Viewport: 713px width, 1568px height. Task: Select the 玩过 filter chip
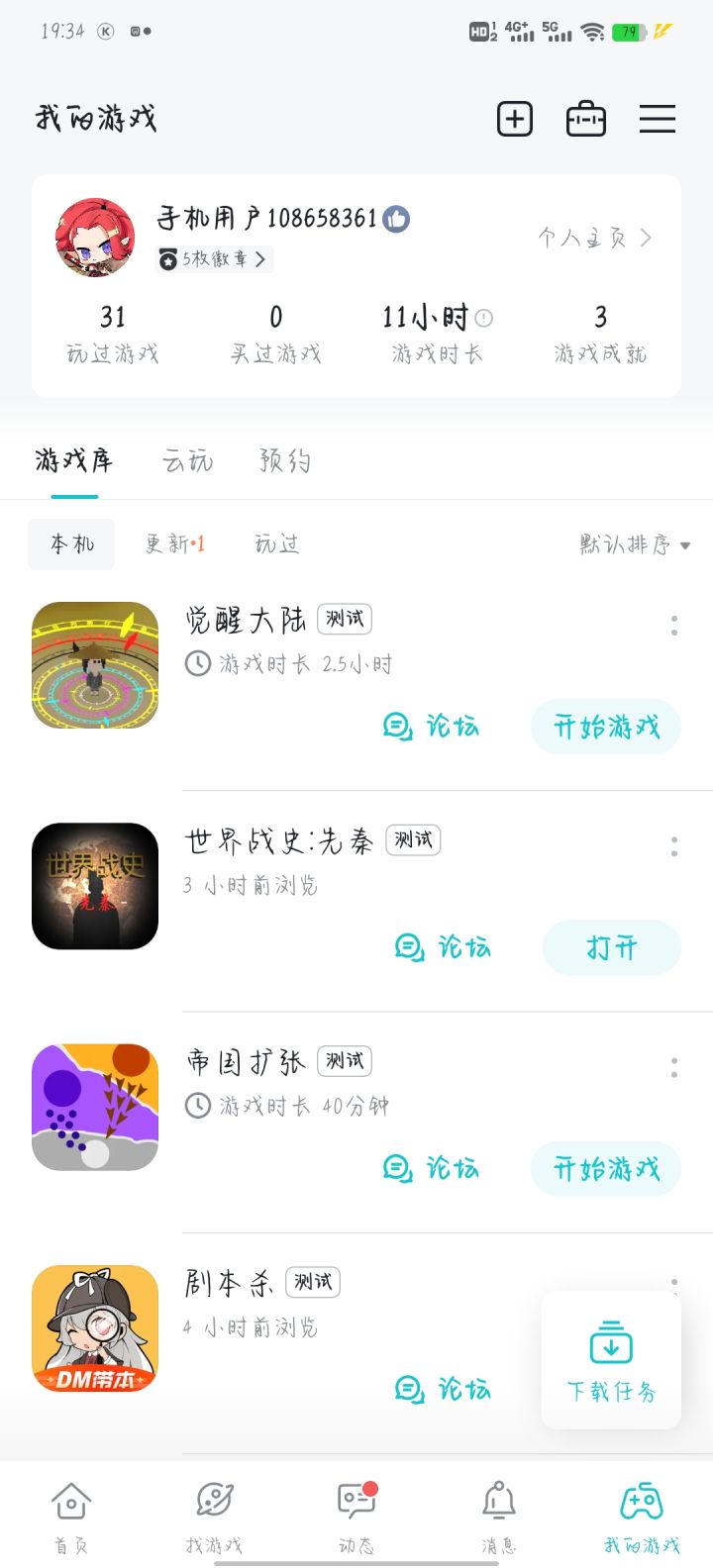(276, 543)
